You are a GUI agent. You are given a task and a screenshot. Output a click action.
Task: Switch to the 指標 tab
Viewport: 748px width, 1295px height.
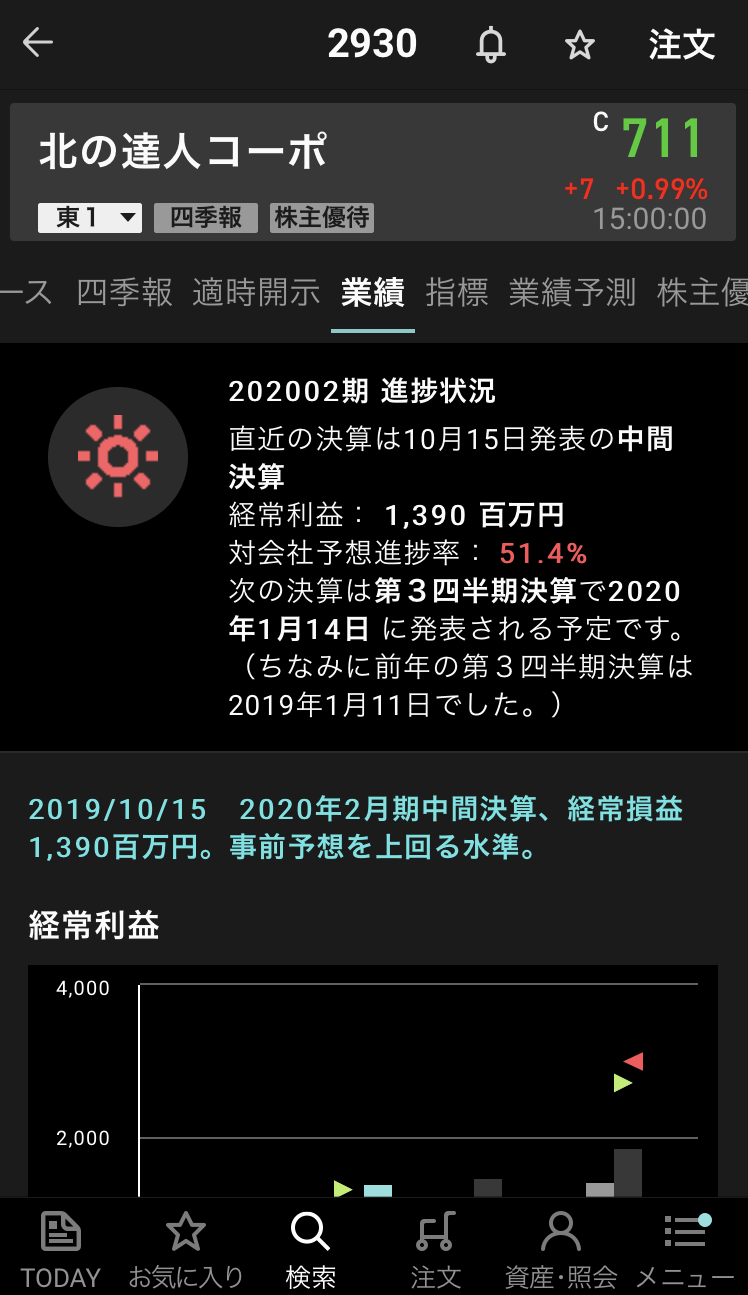(457, 292)
